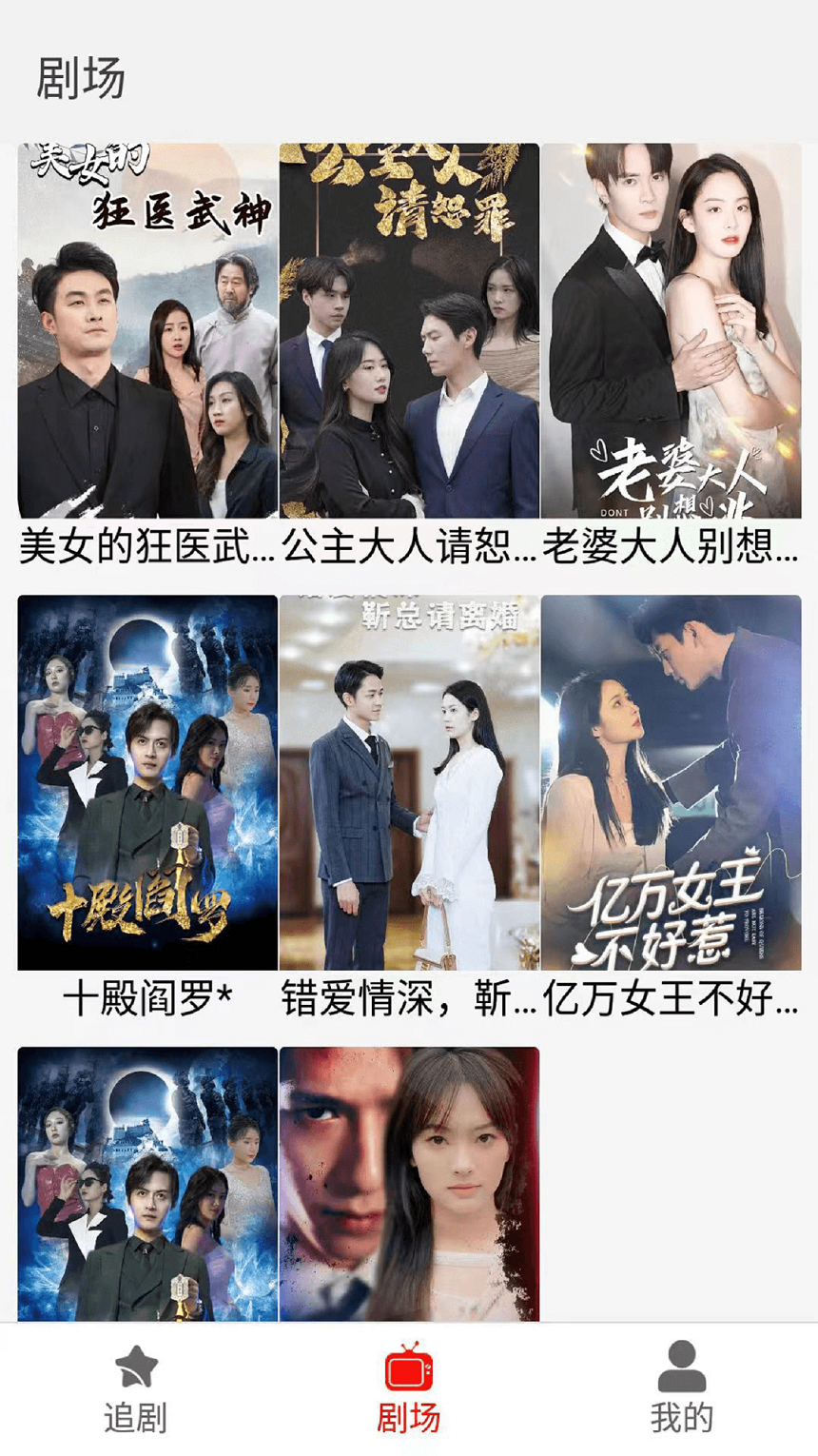Select the 剧场 tab

click(409, 1389)
